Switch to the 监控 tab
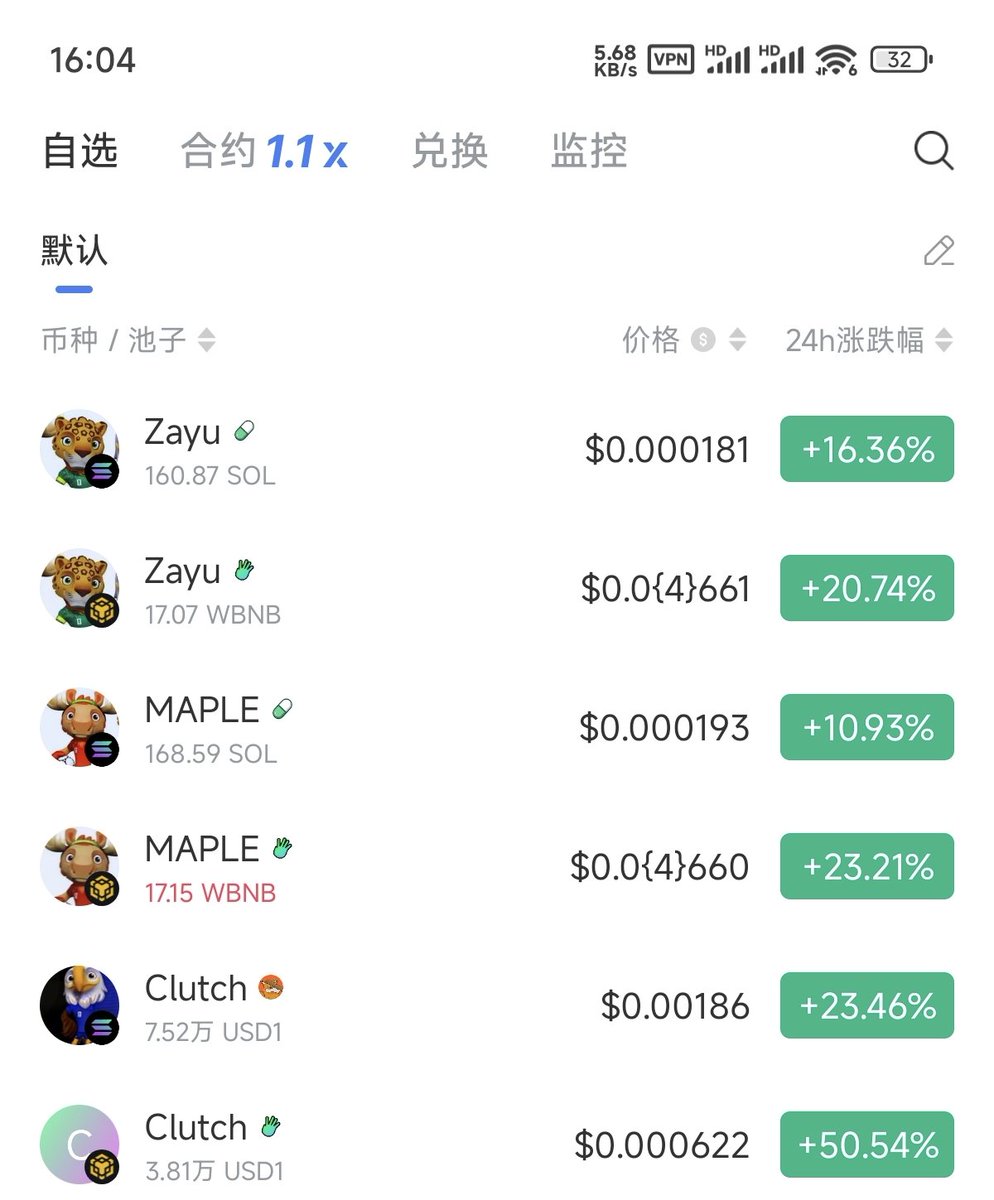994x1200 pixels. click(x=588, y=152)
